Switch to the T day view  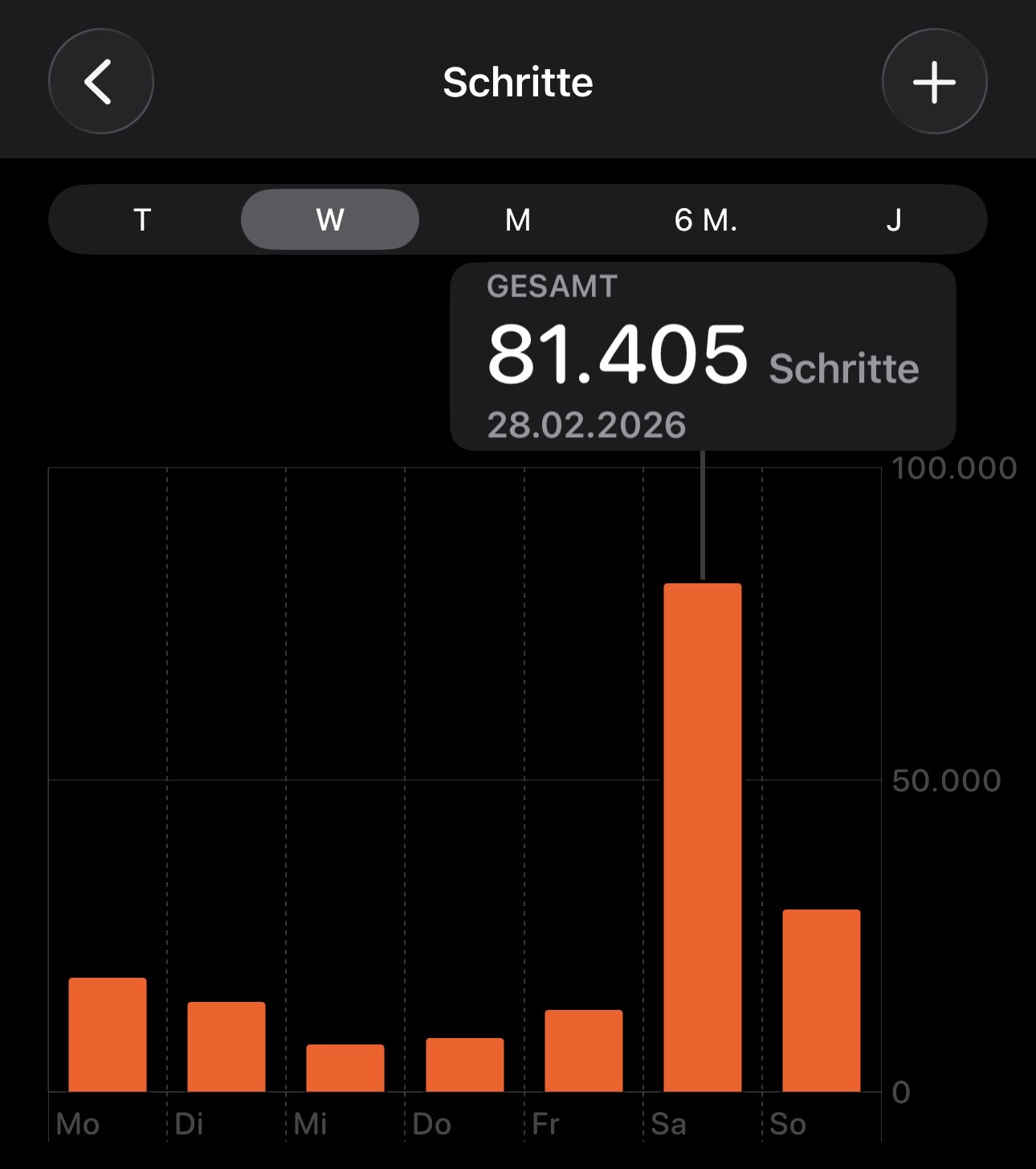coord(142,219)
